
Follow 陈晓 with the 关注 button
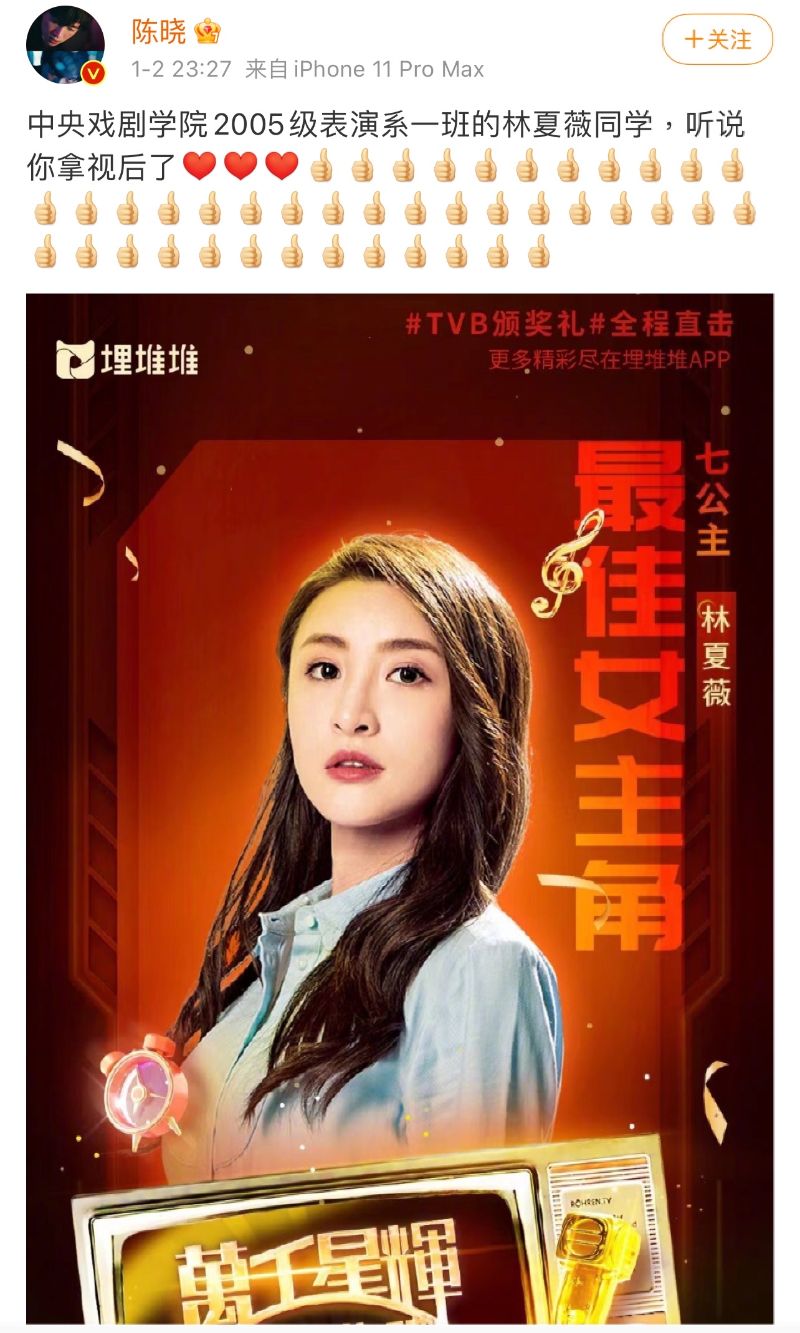point(718,40)
